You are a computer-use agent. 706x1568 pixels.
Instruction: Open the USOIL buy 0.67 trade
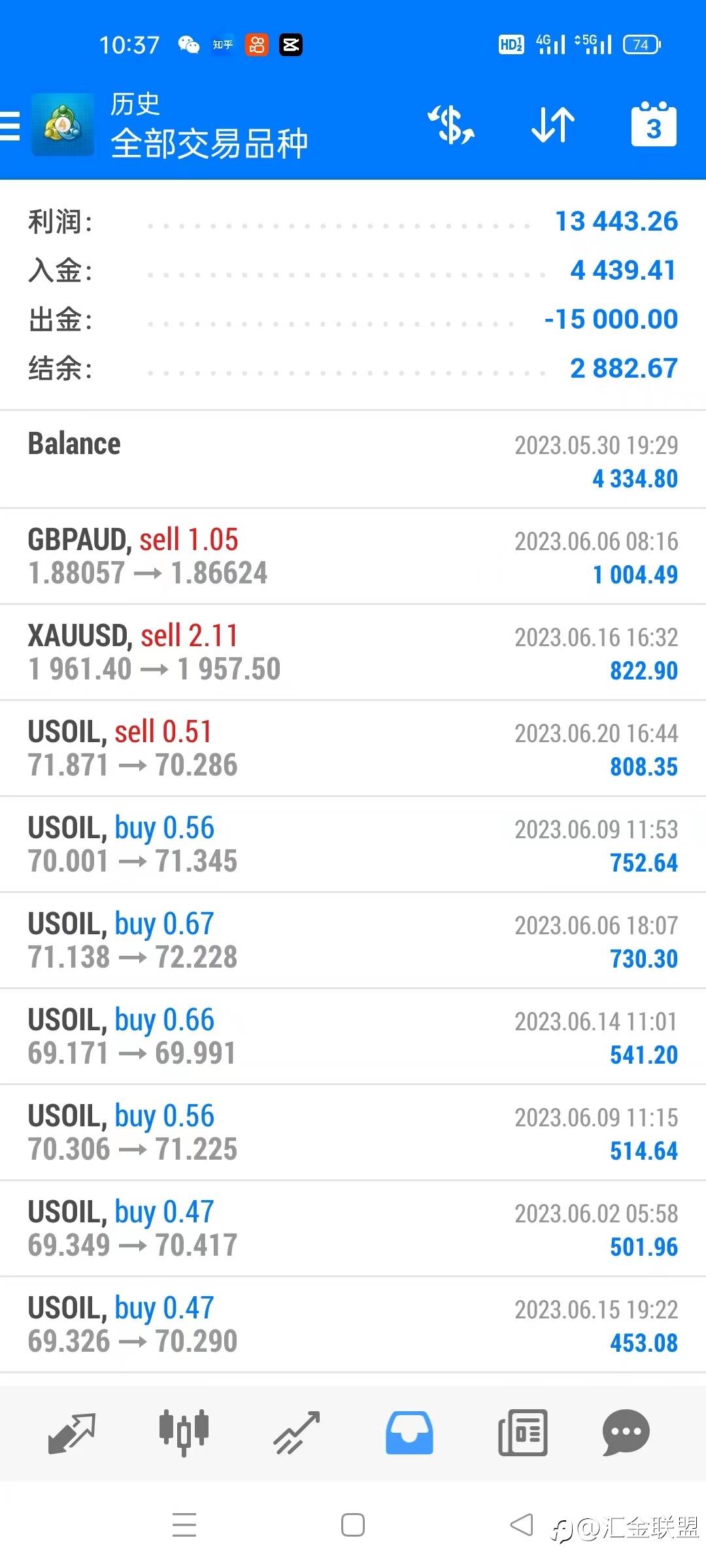(353, 941)
